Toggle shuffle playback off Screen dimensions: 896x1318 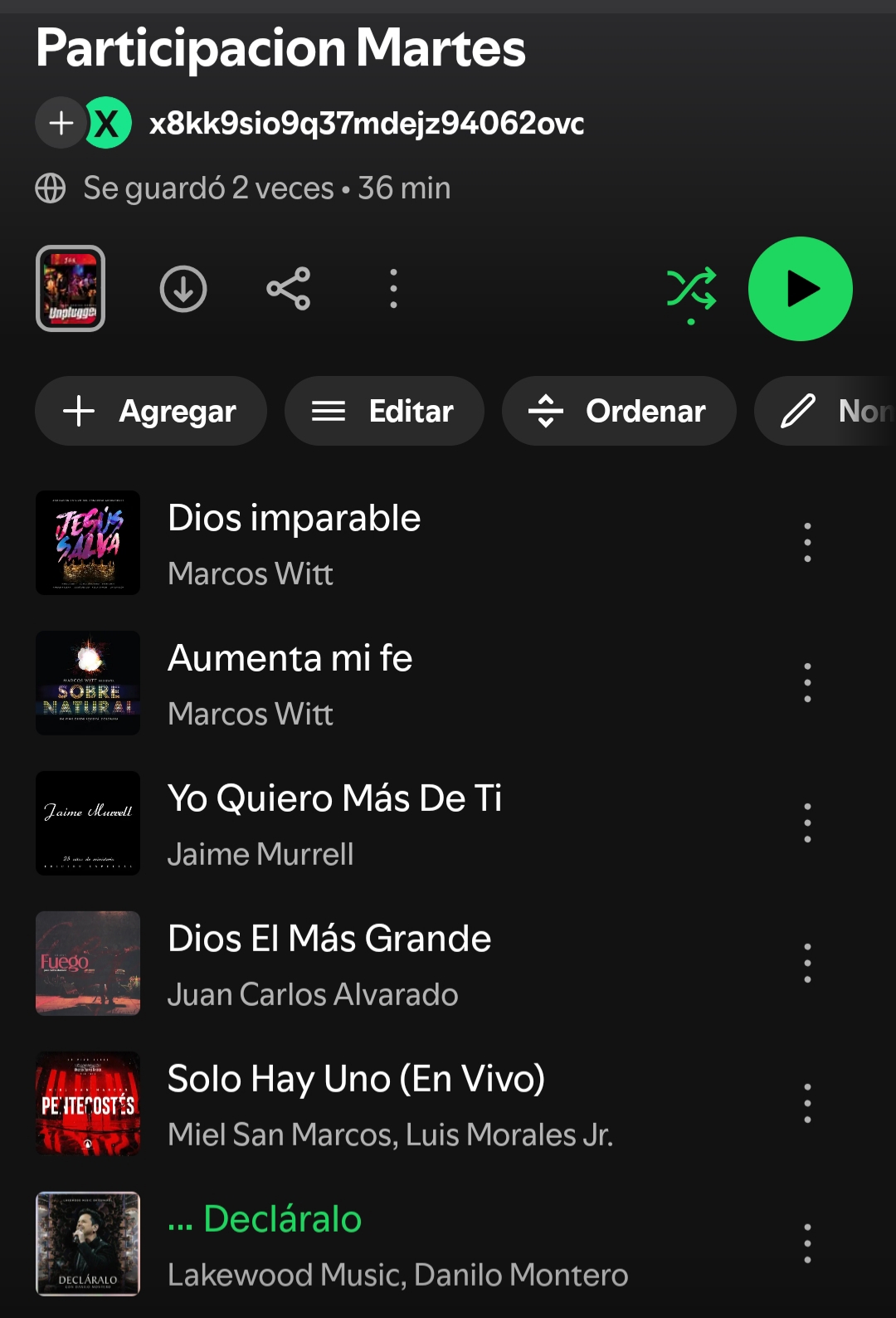(x=690, y=289)
